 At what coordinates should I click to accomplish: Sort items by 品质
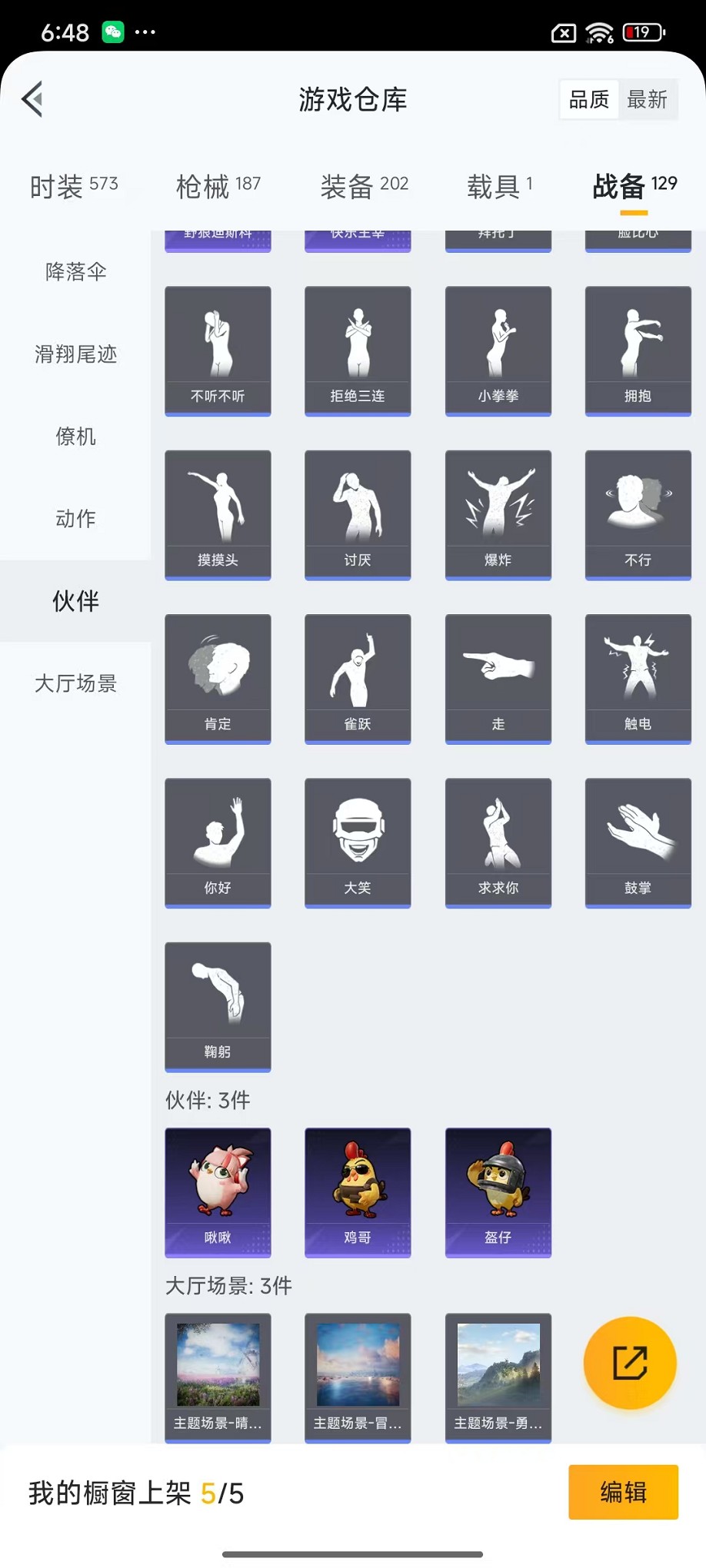point(589,99)
